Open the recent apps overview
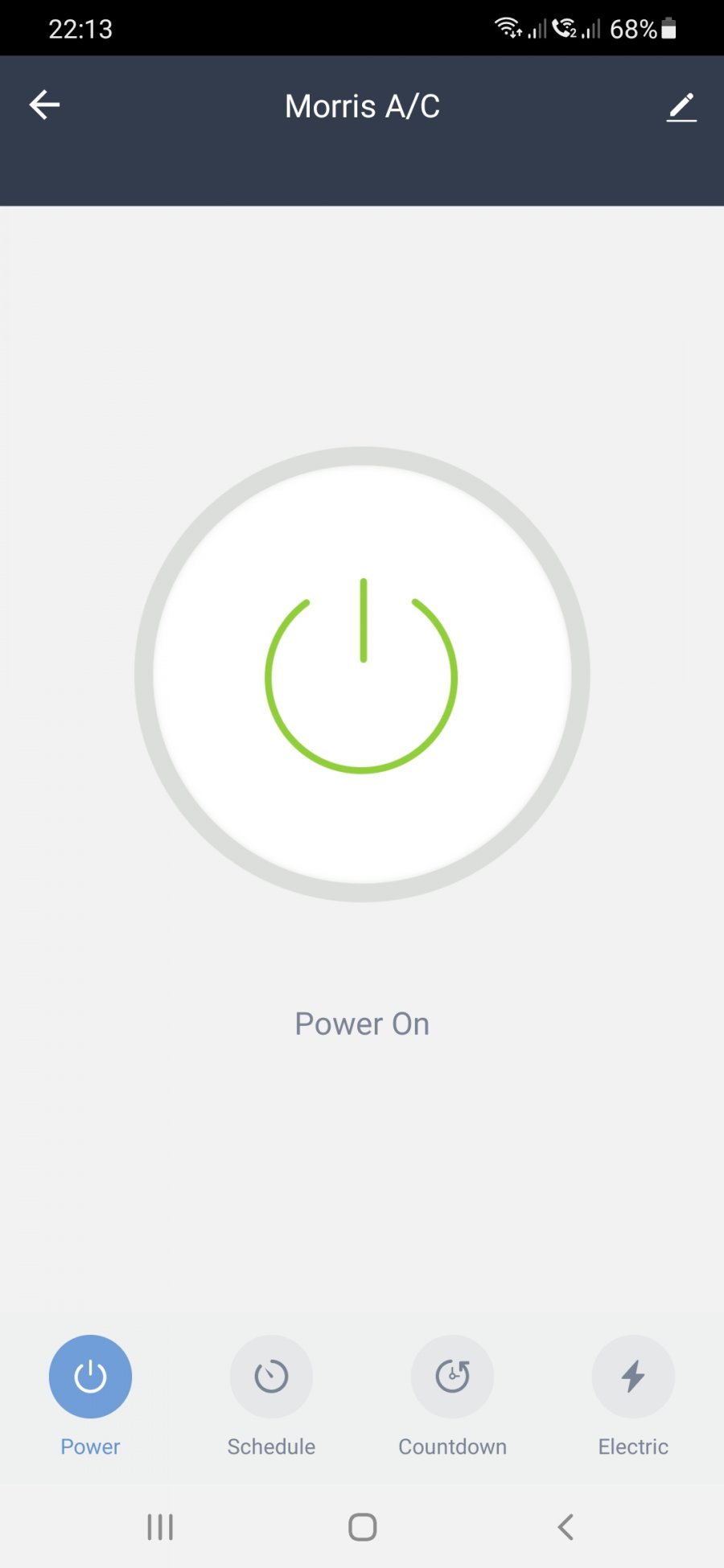 160,1527
